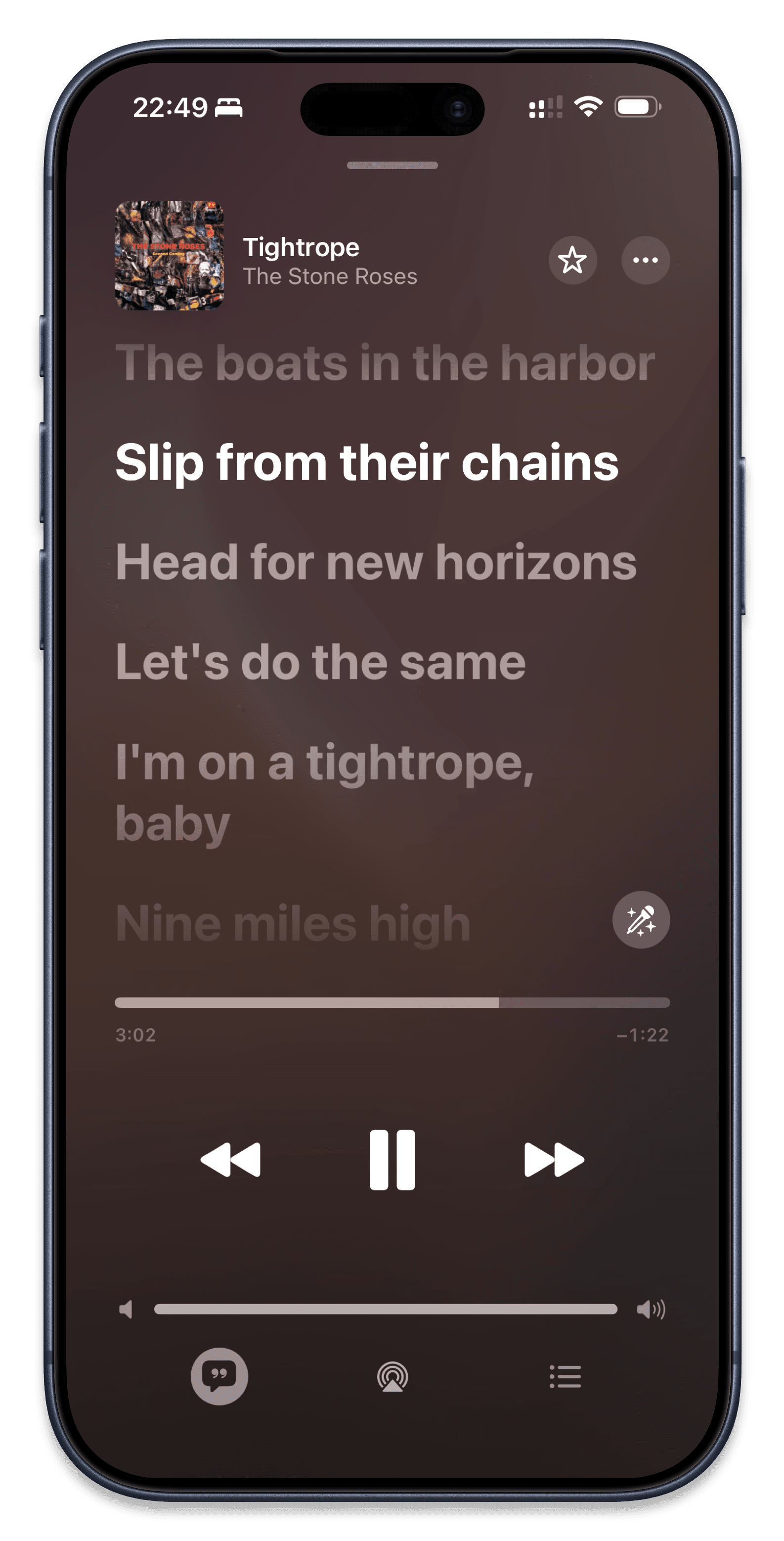
Task: Tap the Stone Roses album artwork
Action: pyautogui.click(x=169, y=256)
